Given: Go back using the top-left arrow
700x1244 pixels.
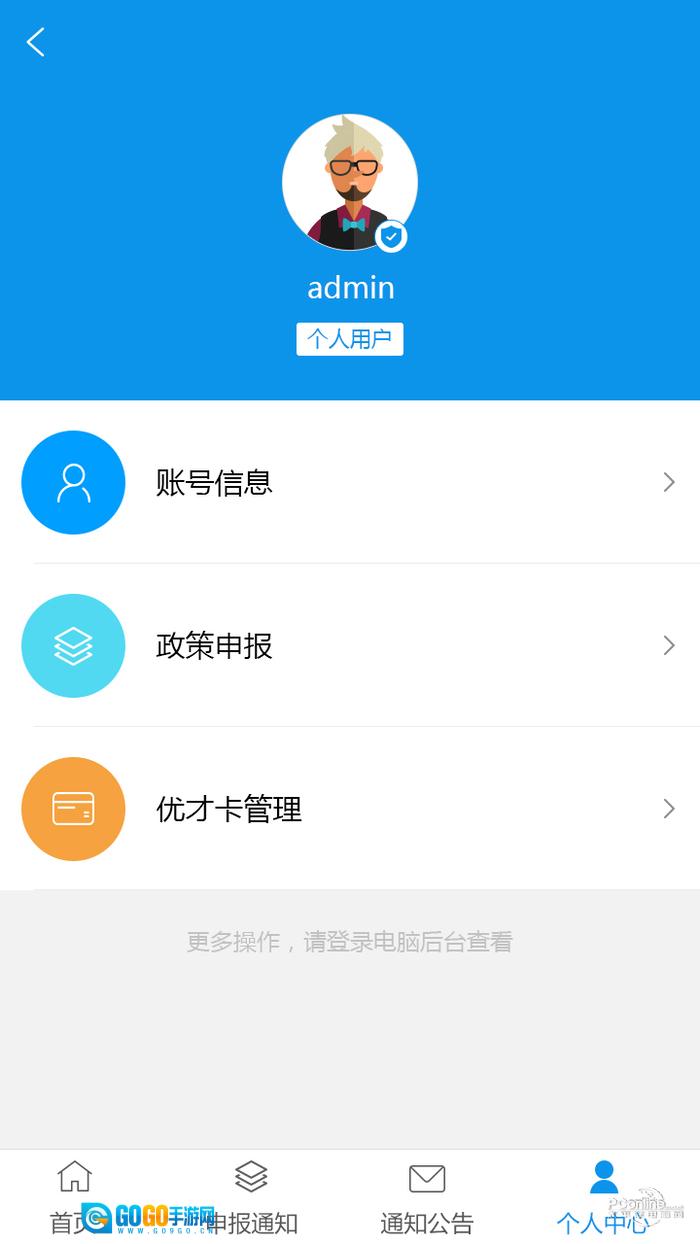Looking at the screenshot, I should (36, 42).
